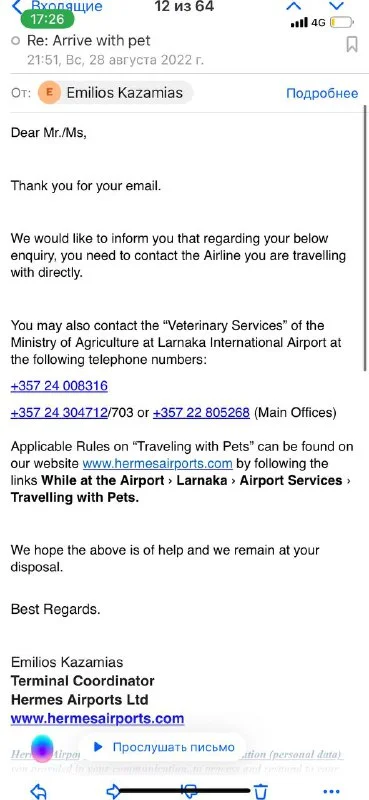
Task: Reply to this email with the reply arrow
Action: pyautogui.click(x=39, y=791)
